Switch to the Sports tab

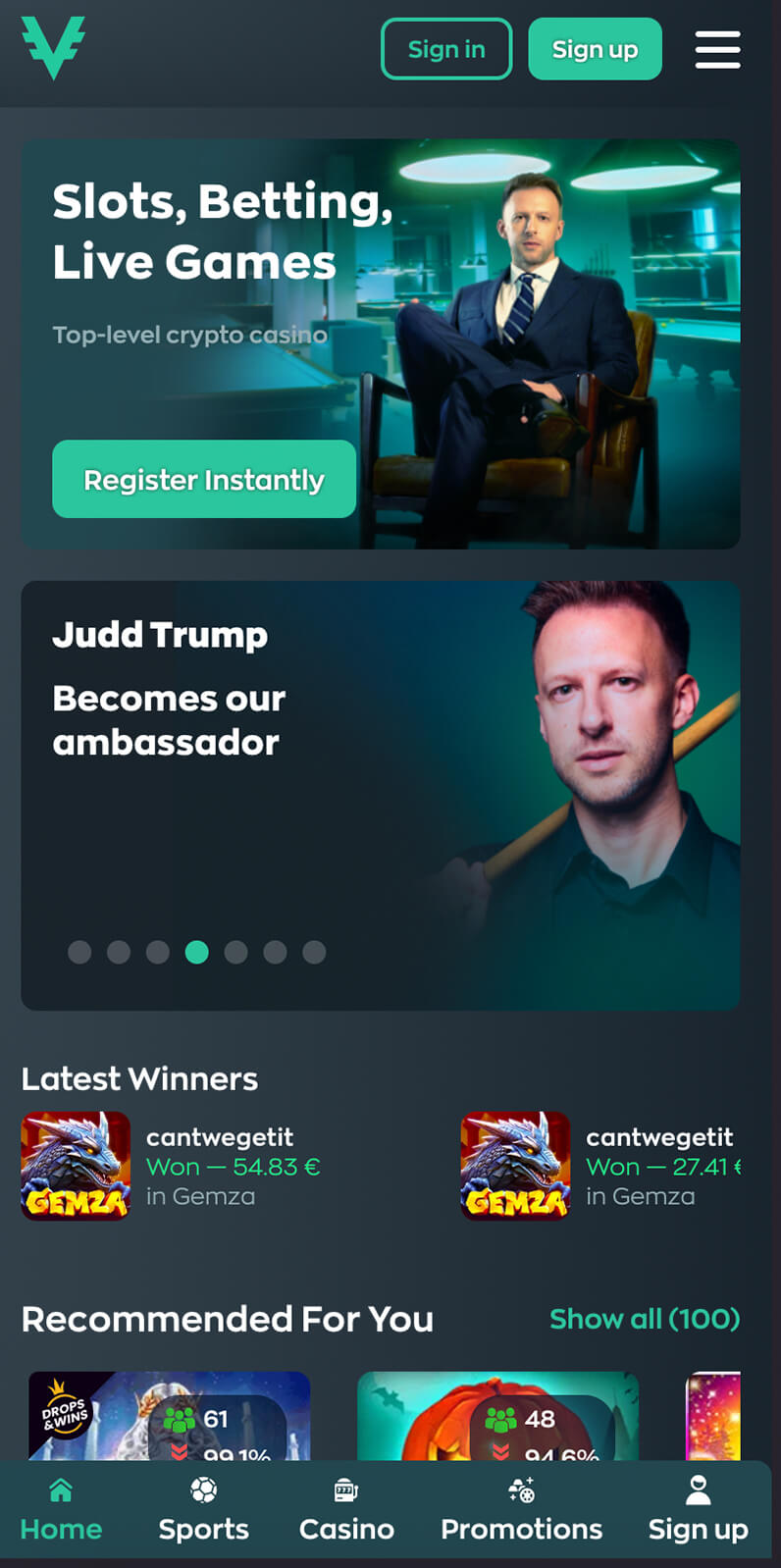click(x=203, y=1511)
